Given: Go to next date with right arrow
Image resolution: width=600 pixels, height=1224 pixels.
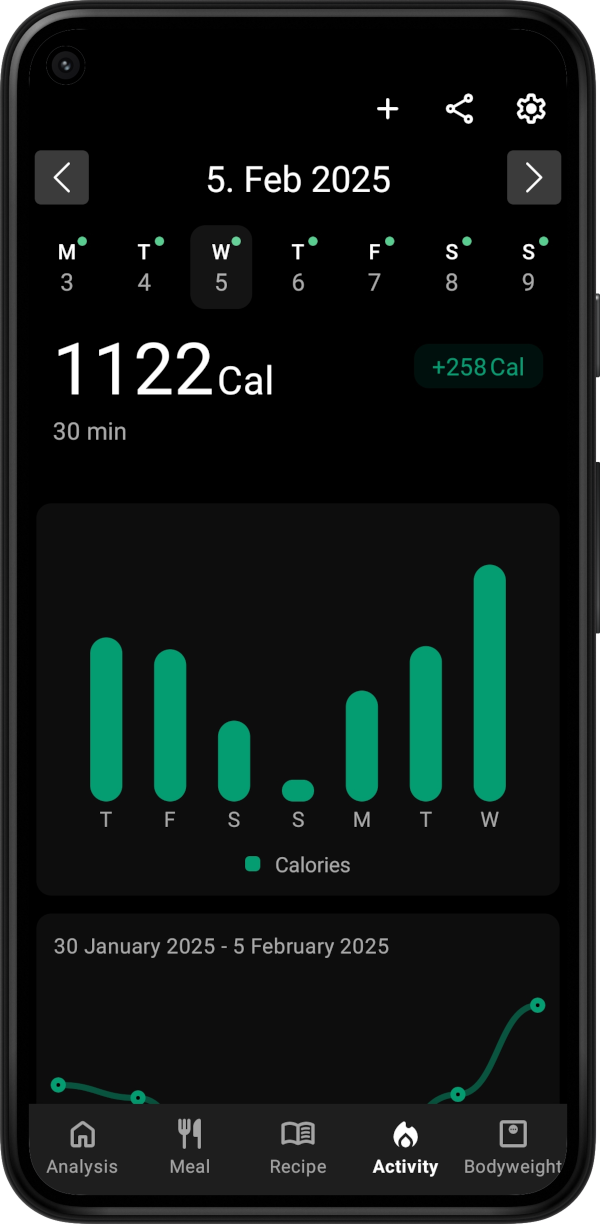Looking at the screenshot, I should coord(533,178).
